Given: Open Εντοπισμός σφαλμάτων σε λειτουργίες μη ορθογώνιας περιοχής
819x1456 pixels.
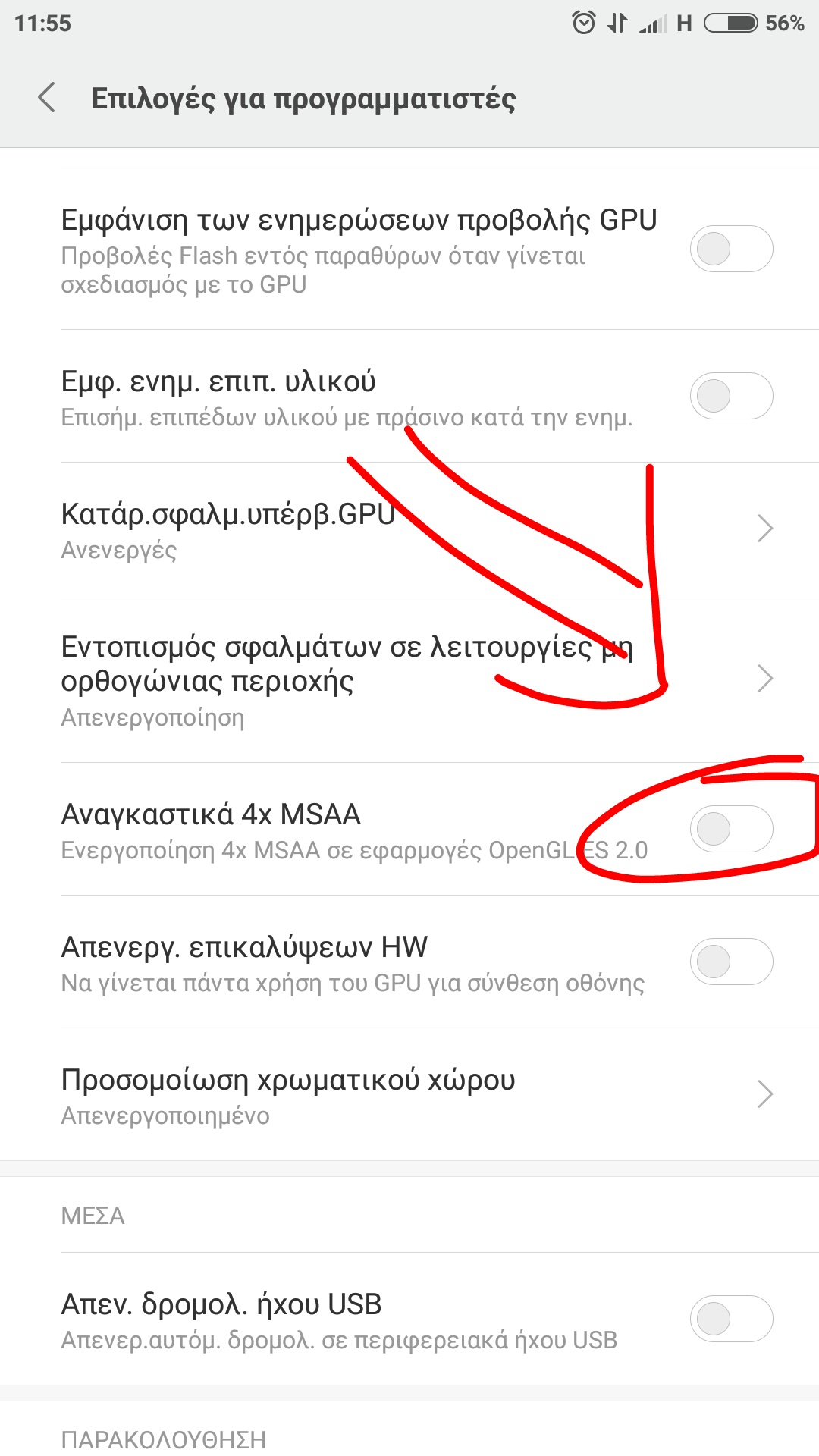Looking at the screenshot, I should [x=409, y=679].
